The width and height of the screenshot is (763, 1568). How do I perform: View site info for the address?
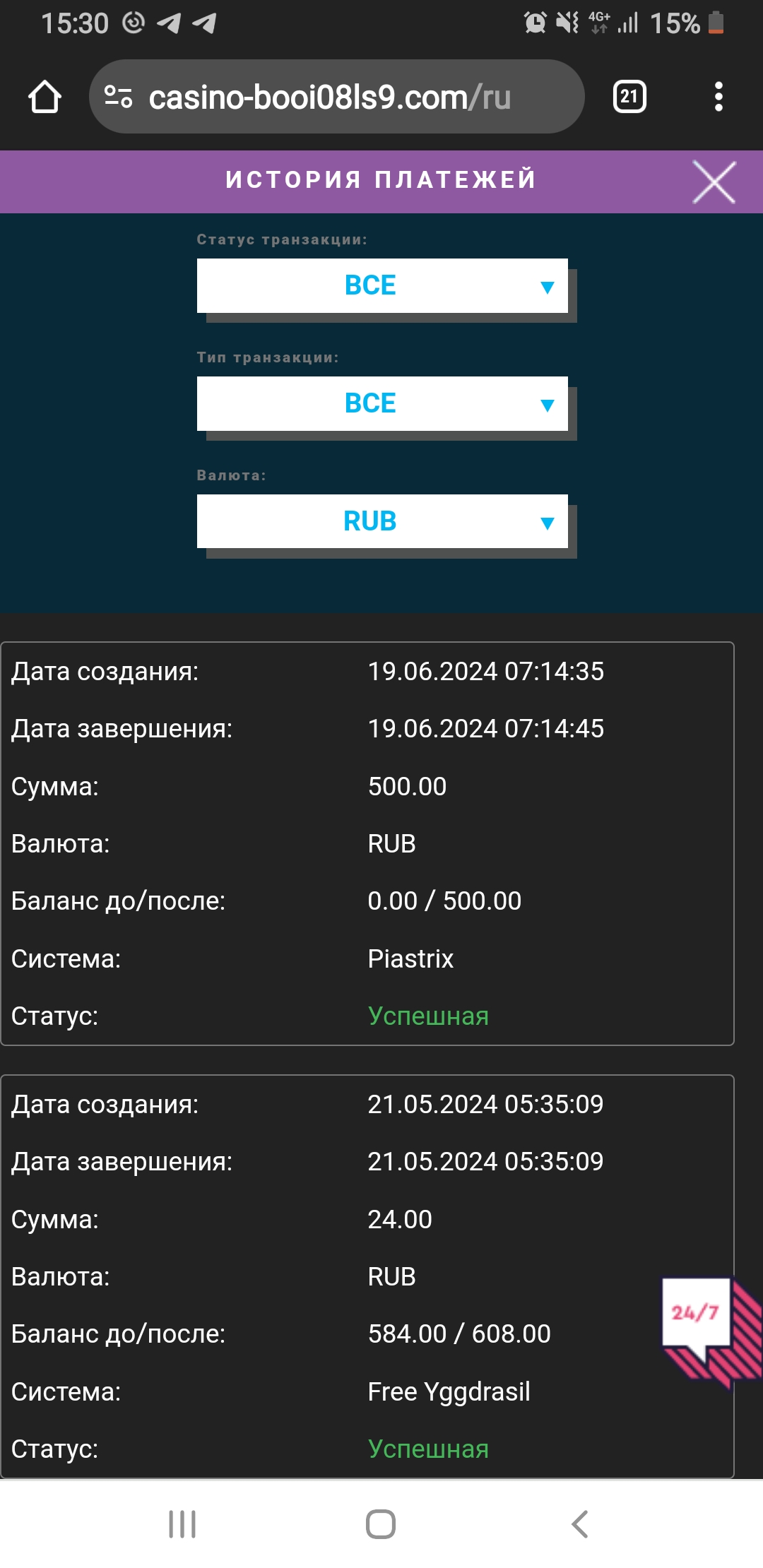pos(118,97)
